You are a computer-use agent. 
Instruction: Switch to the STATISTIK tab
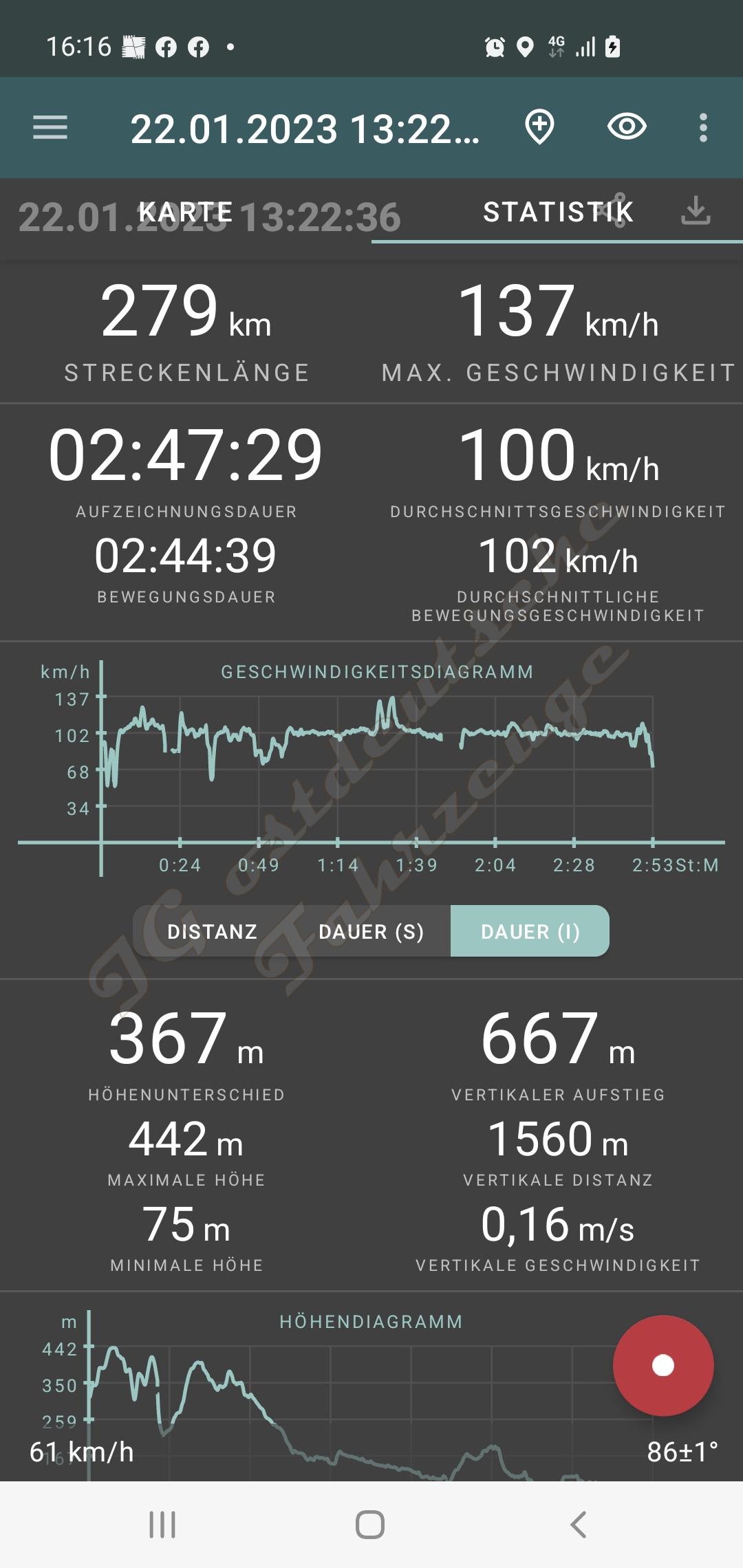pyautogui.click(x=557, y=213)
